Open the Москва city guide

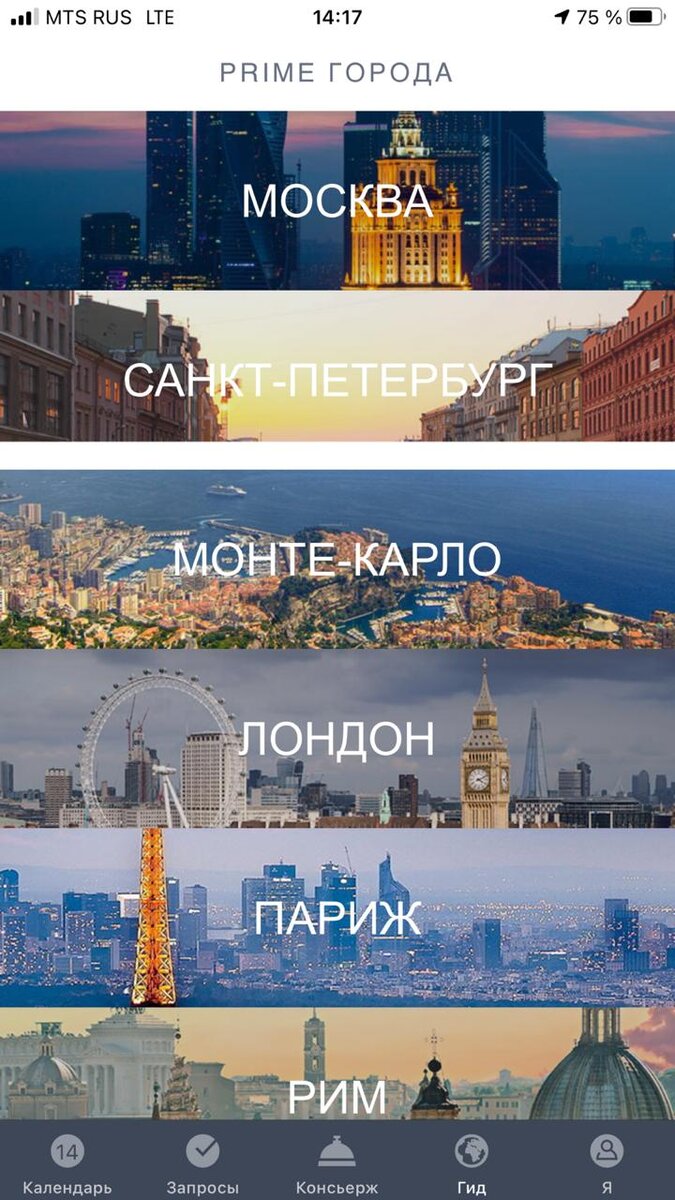(337, 200)
